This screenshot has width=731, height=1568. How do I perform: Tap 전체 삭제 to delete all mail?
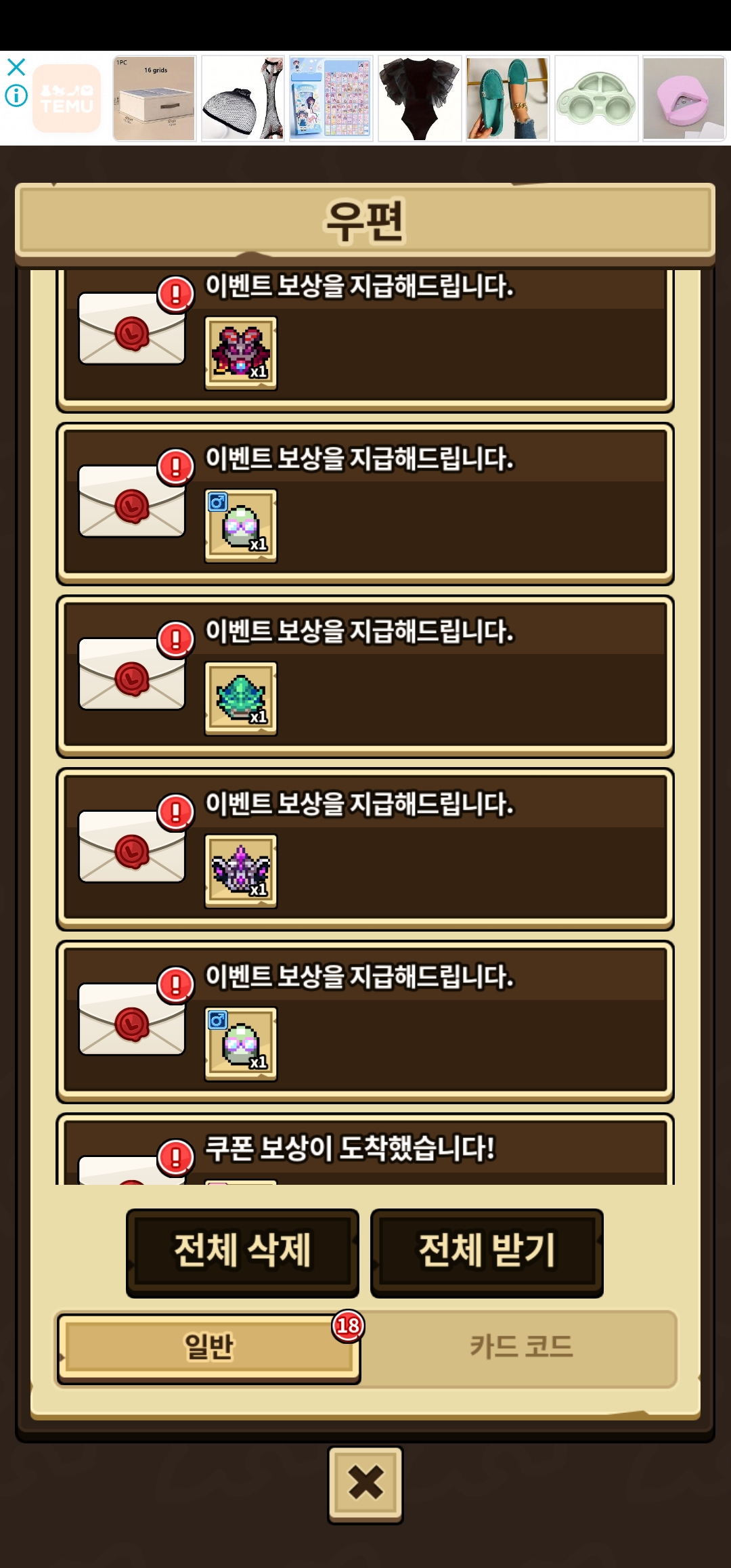coord(242,1253)
